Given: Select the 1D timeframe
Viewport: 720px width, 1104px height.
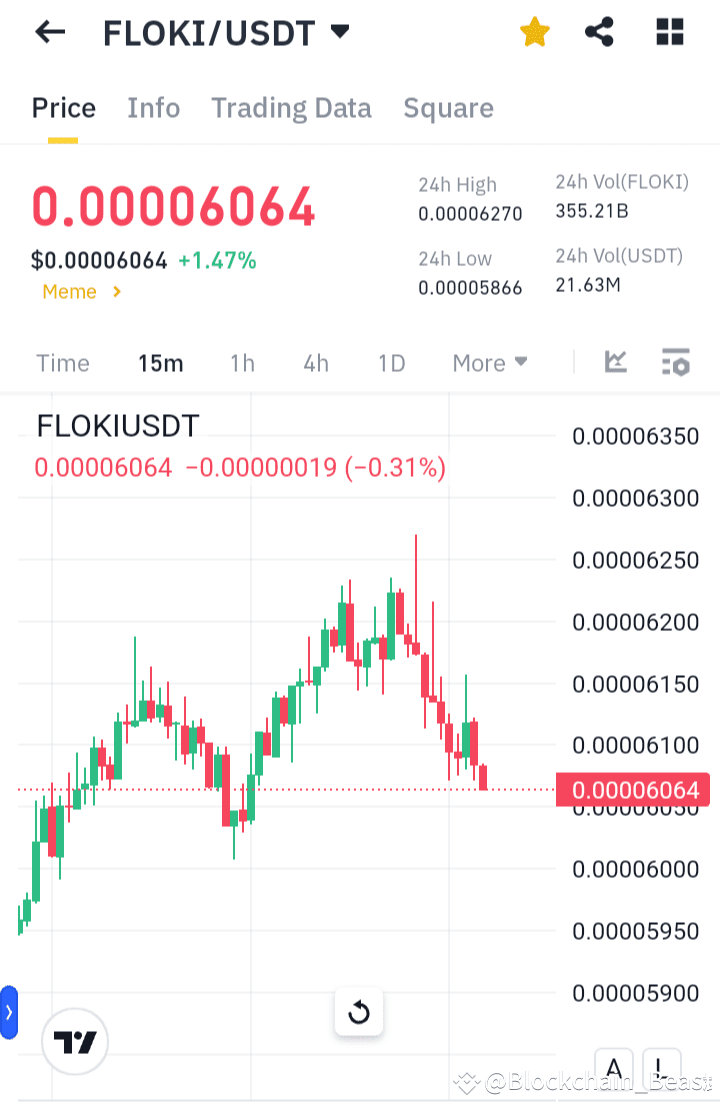Looking at the screenshot, I should coord(391,363).
